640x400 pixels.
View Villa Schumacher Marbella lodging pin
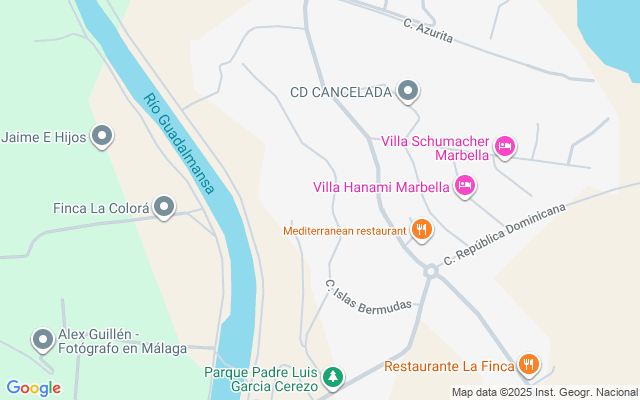tap(505, 147)
